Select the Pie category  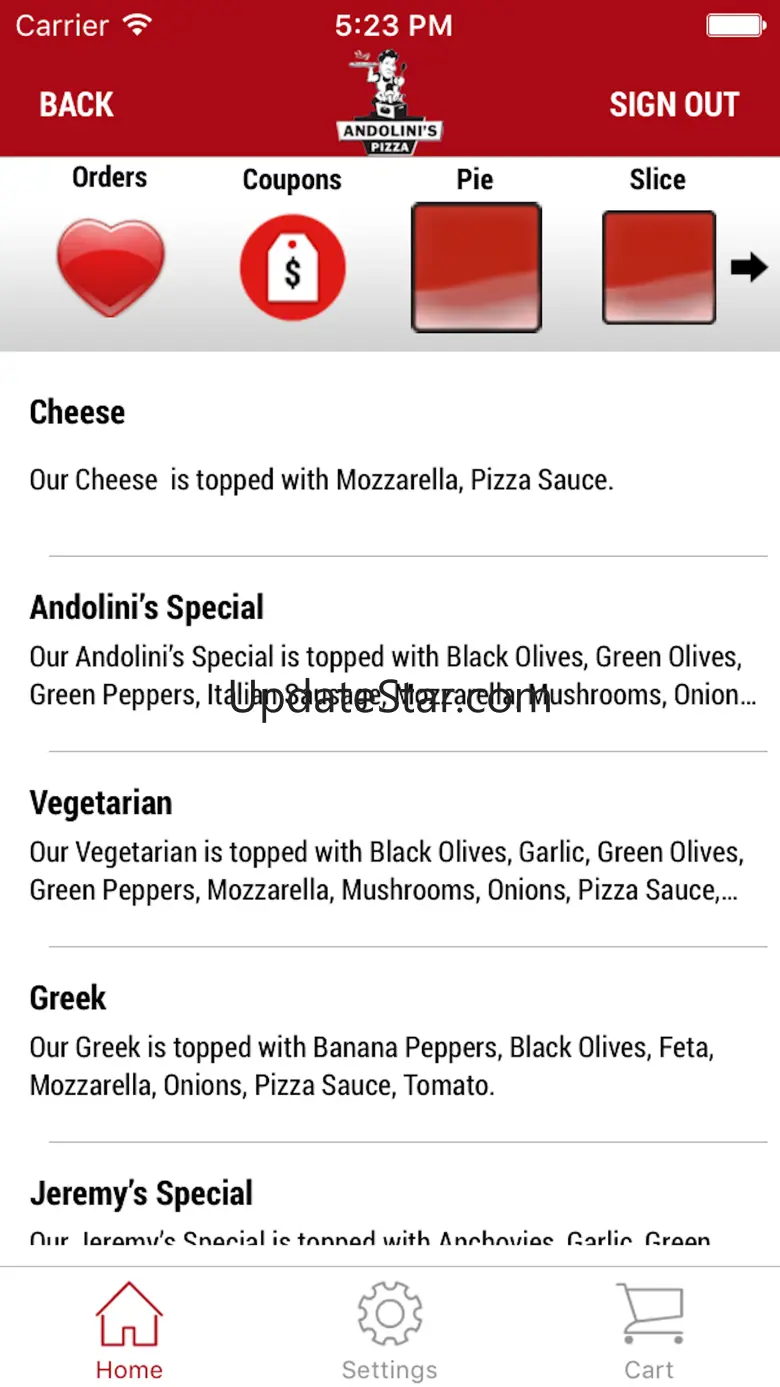(x=476, y=267)
